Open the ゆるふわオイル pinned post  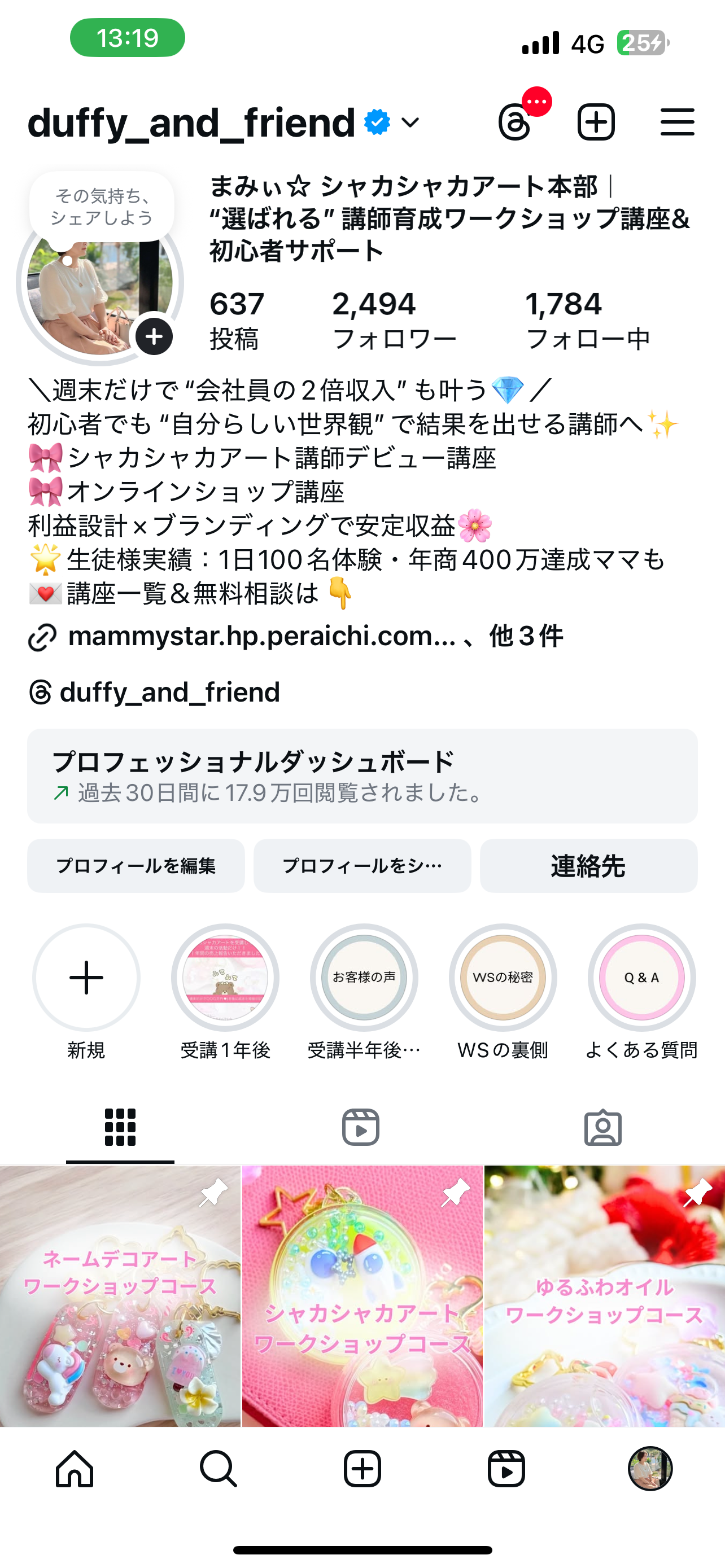click(x=605, y=1297)
